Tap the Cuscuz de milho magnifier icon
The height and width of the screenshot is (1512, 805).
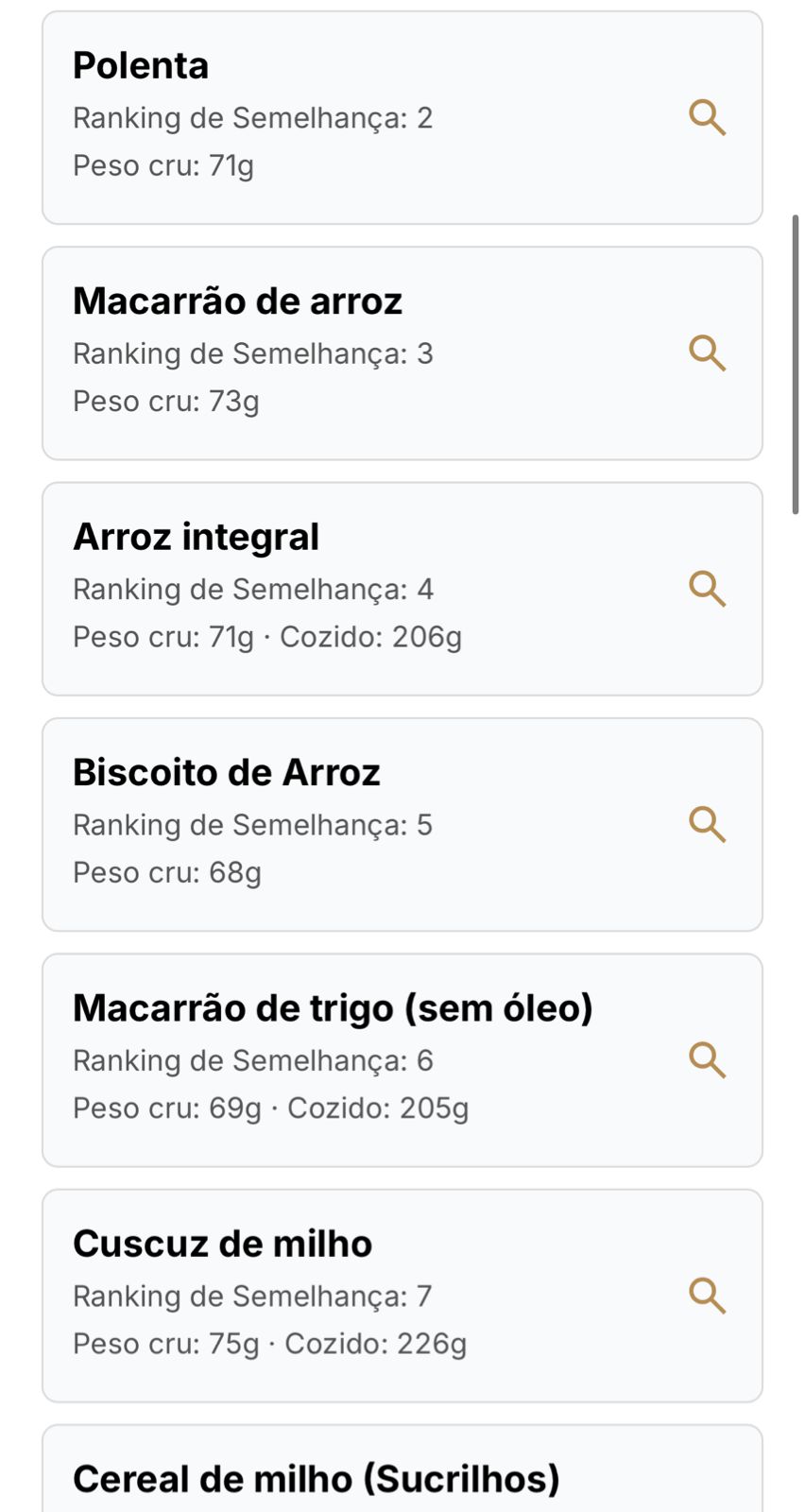tap(707, 1296)
